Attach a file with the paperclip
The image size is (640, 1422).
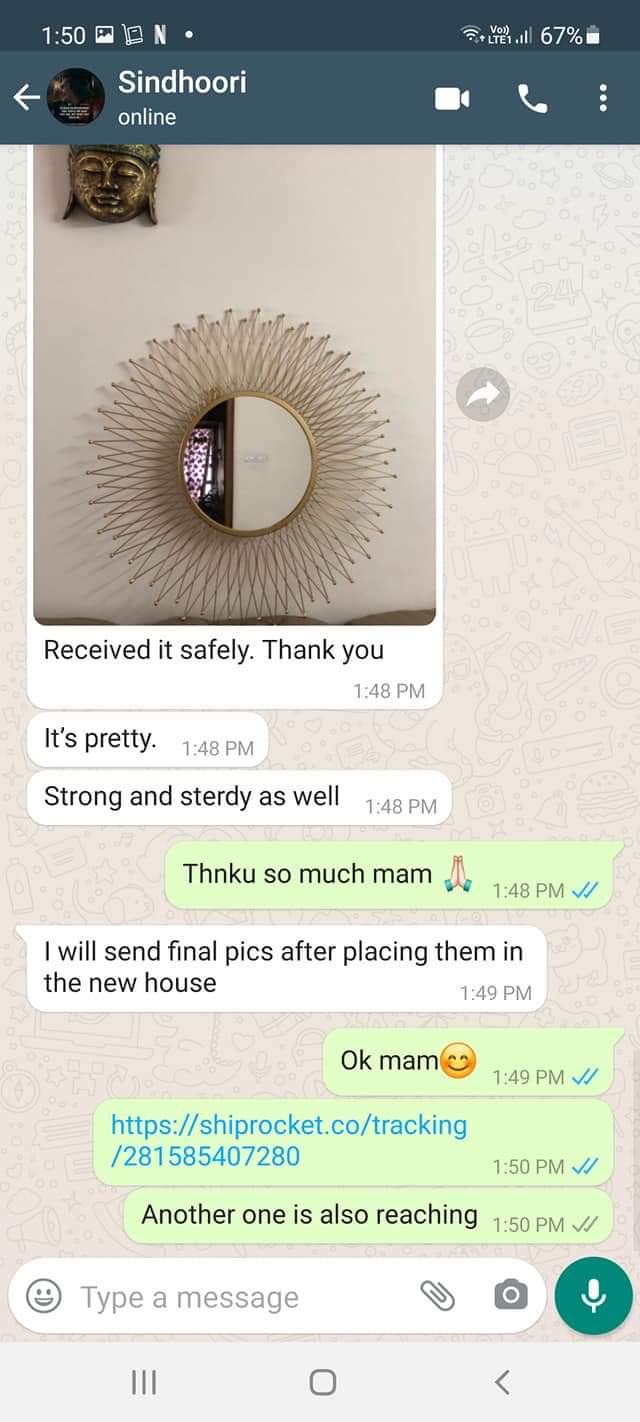tap(437, 1297)
